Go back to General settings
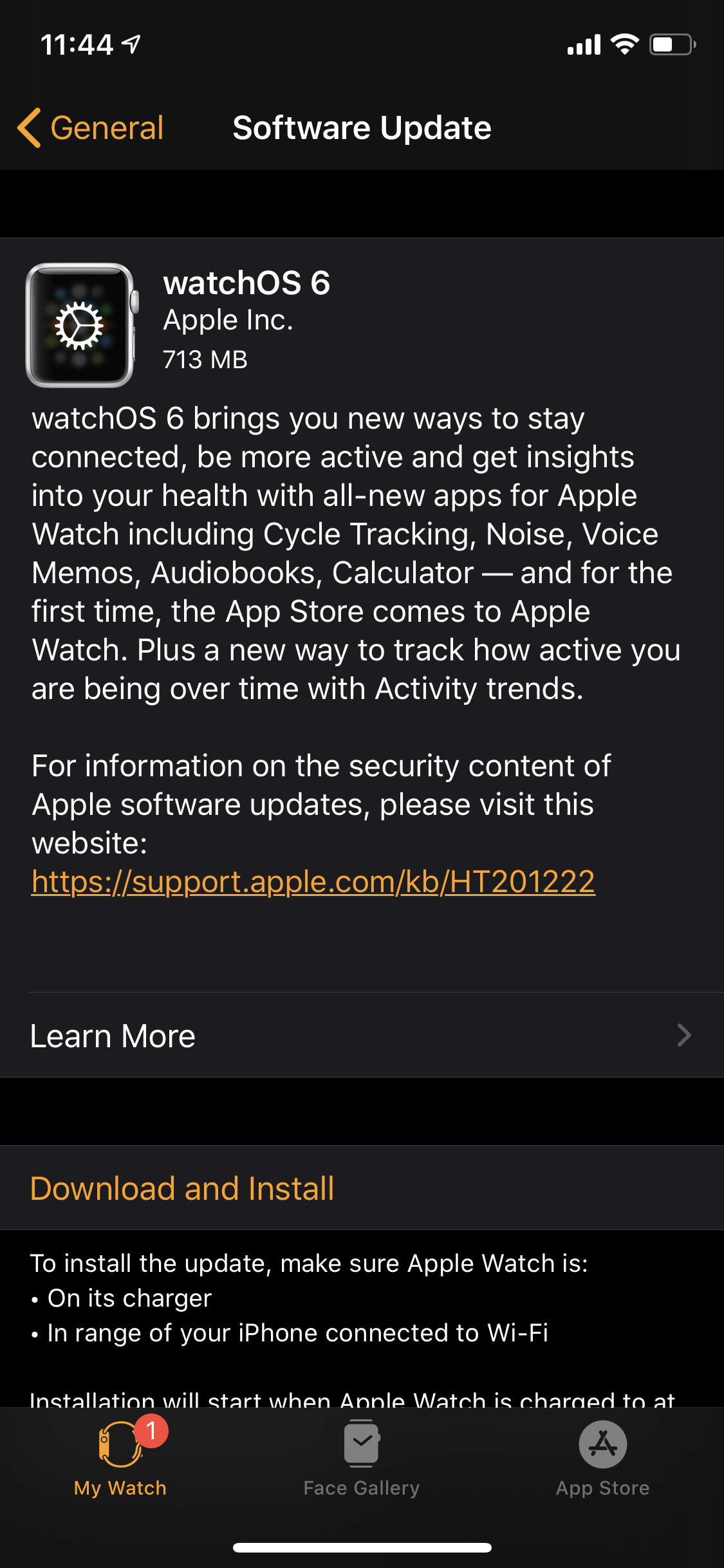Image resolution: width=724 pixels, height=1568 pixels. [x=91, y=128]
